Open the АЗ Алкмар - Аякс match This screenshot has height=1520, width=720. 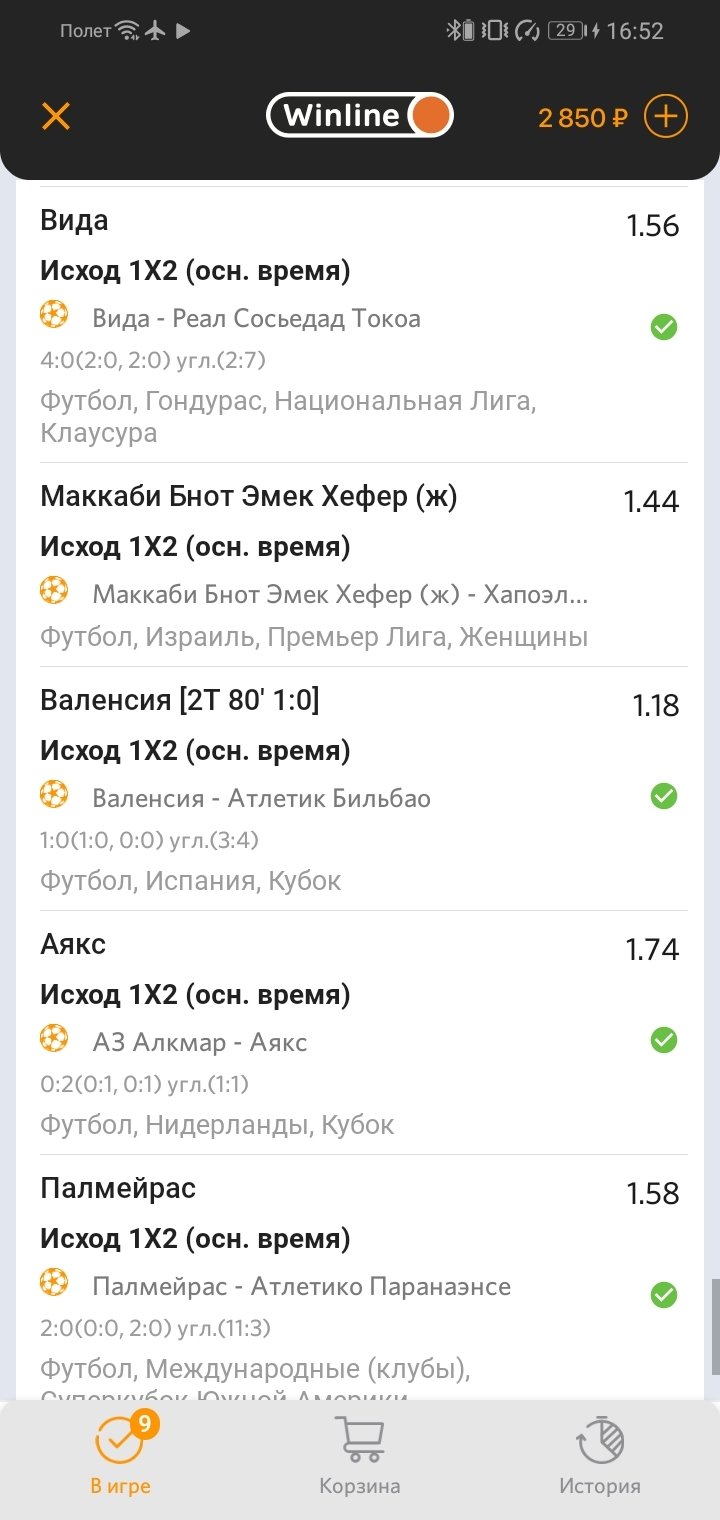pos(200,1043)
